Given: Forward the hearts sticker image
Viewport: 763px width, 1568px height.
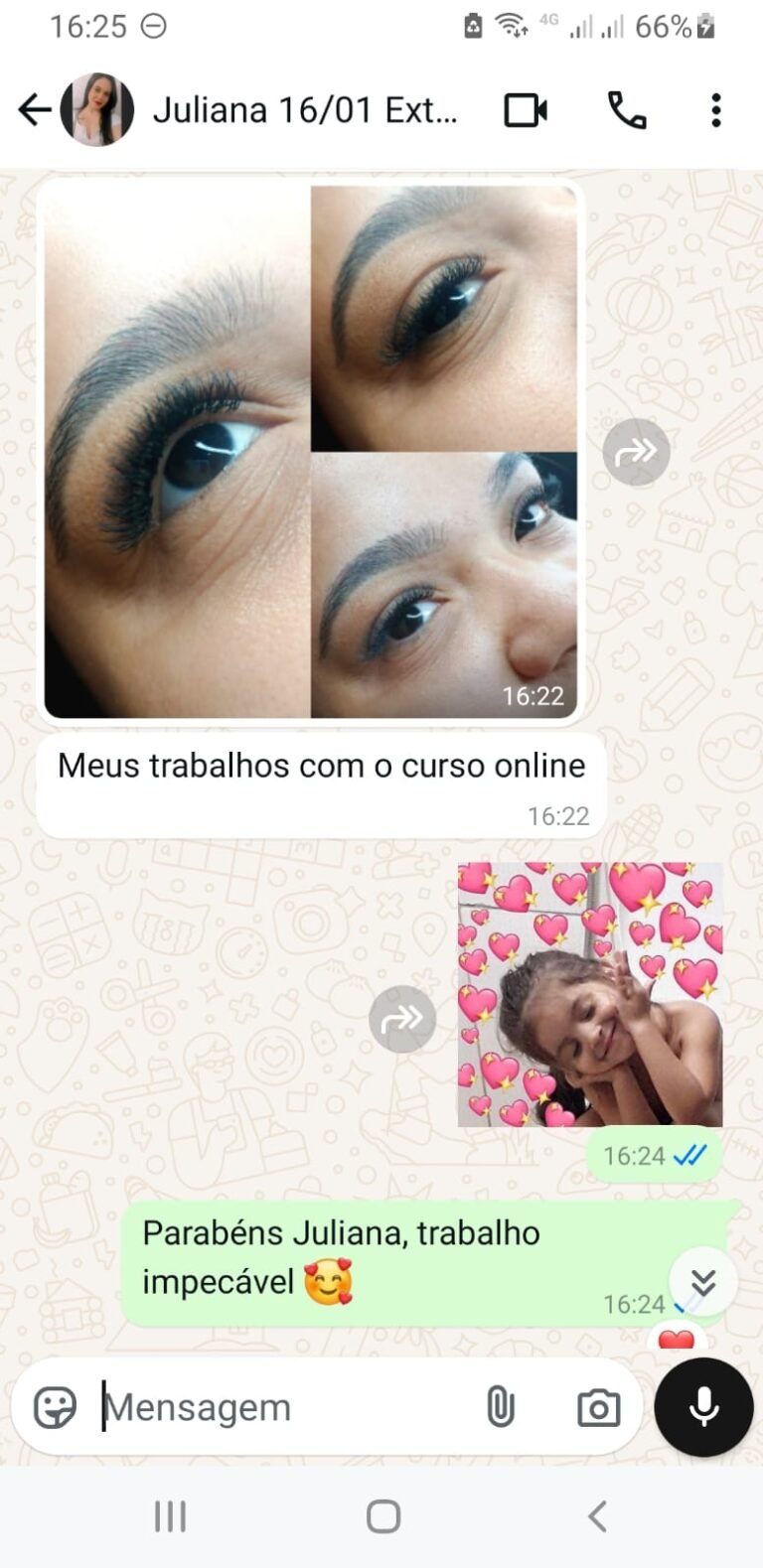Looking at the screenshot, I should point(402,1019).
